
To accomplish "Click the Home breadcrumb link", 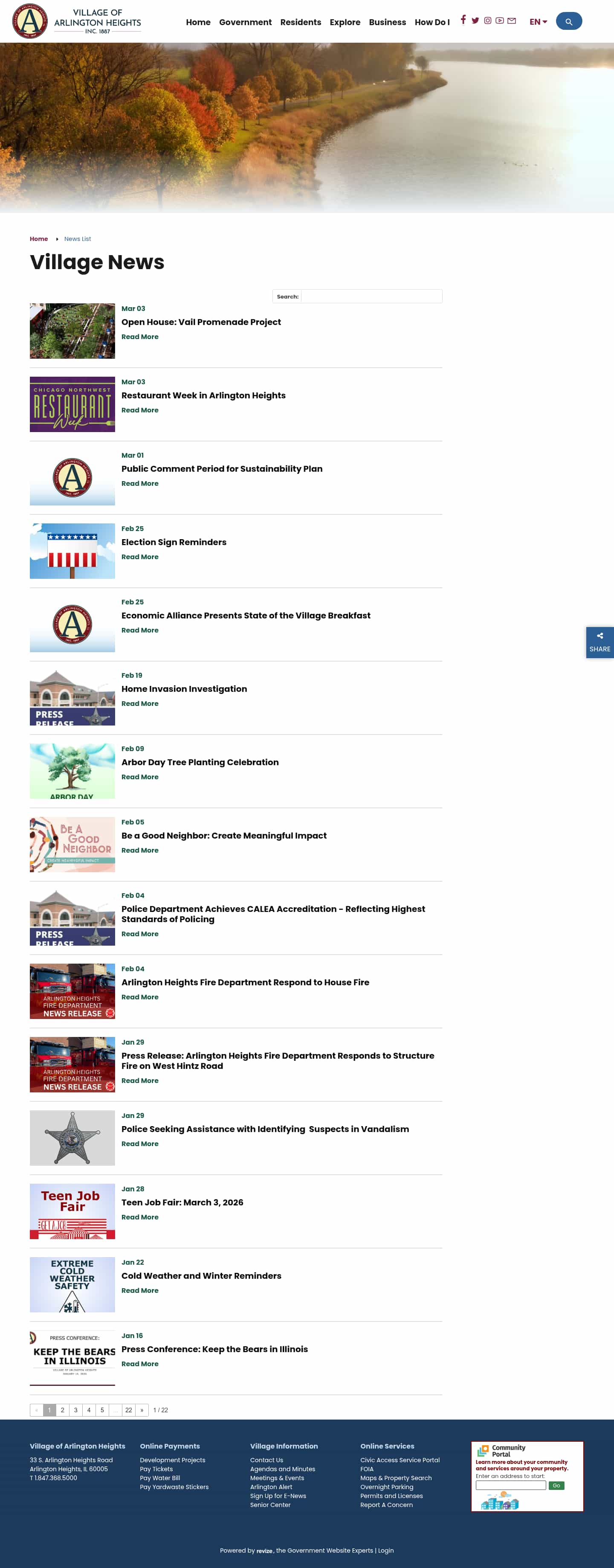I will pos(38,239).
